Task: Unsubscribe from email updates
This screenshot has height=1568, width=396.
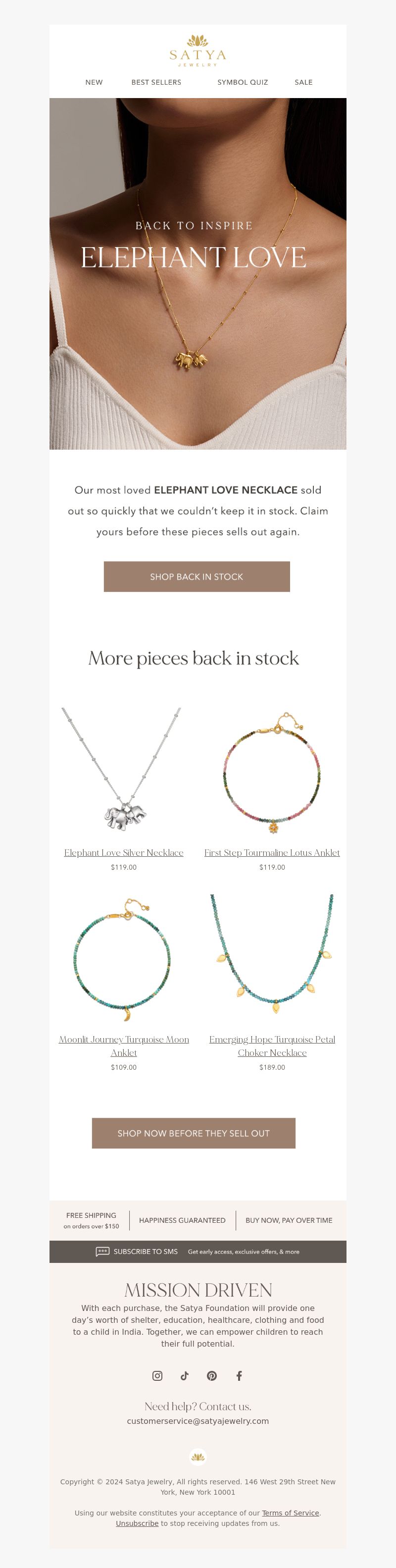Action: [137, 1523]
